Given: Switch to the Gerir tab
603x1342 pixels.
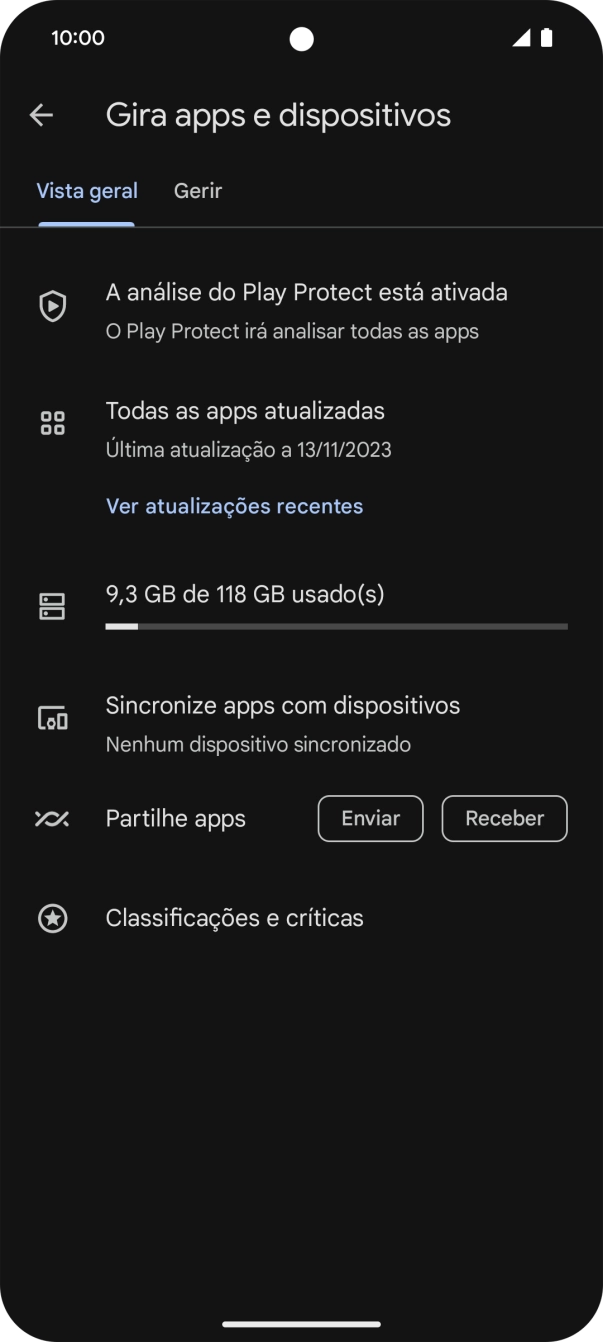Looking at the screenshot, I should [198, 191].
